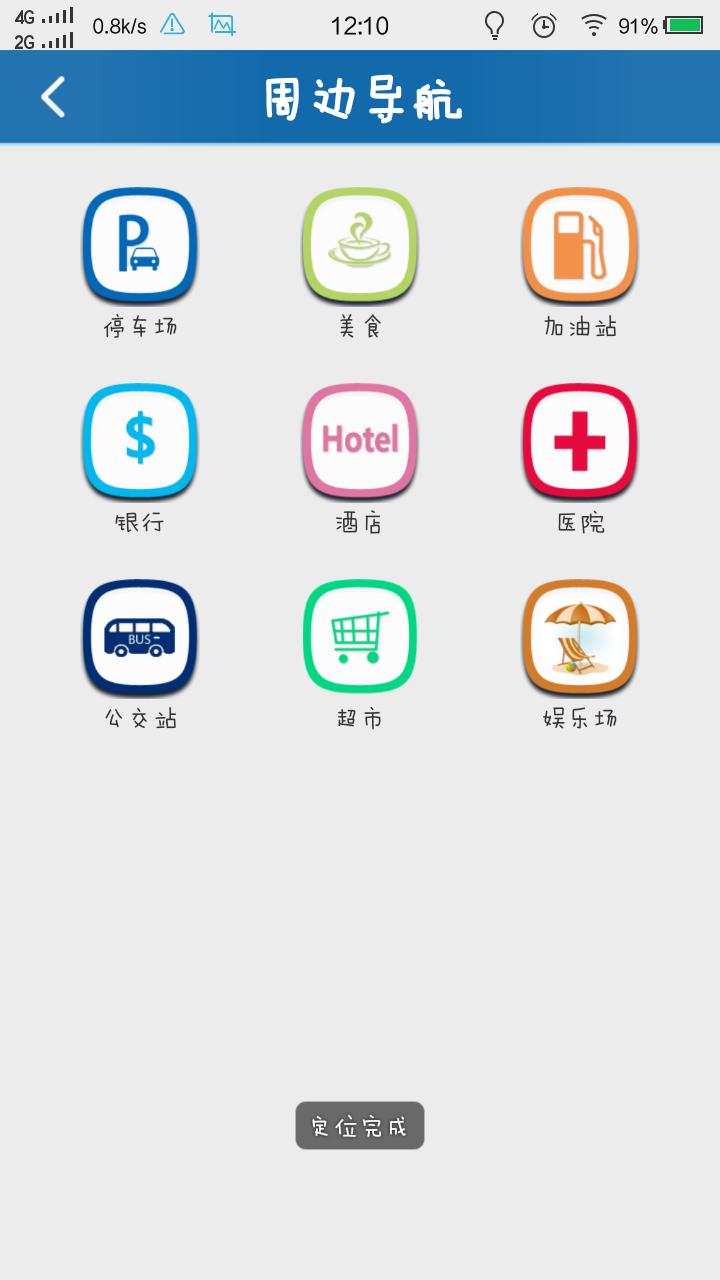Find nearby 加油站 gas stations

click(580, 245)
